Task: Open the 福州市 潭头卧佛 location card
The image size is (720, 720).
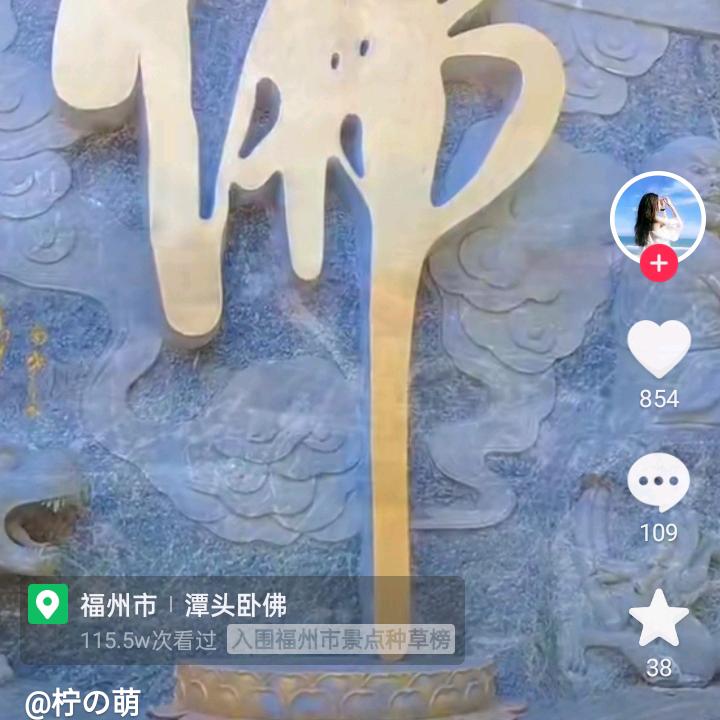Action: click(x=183, y=605)
